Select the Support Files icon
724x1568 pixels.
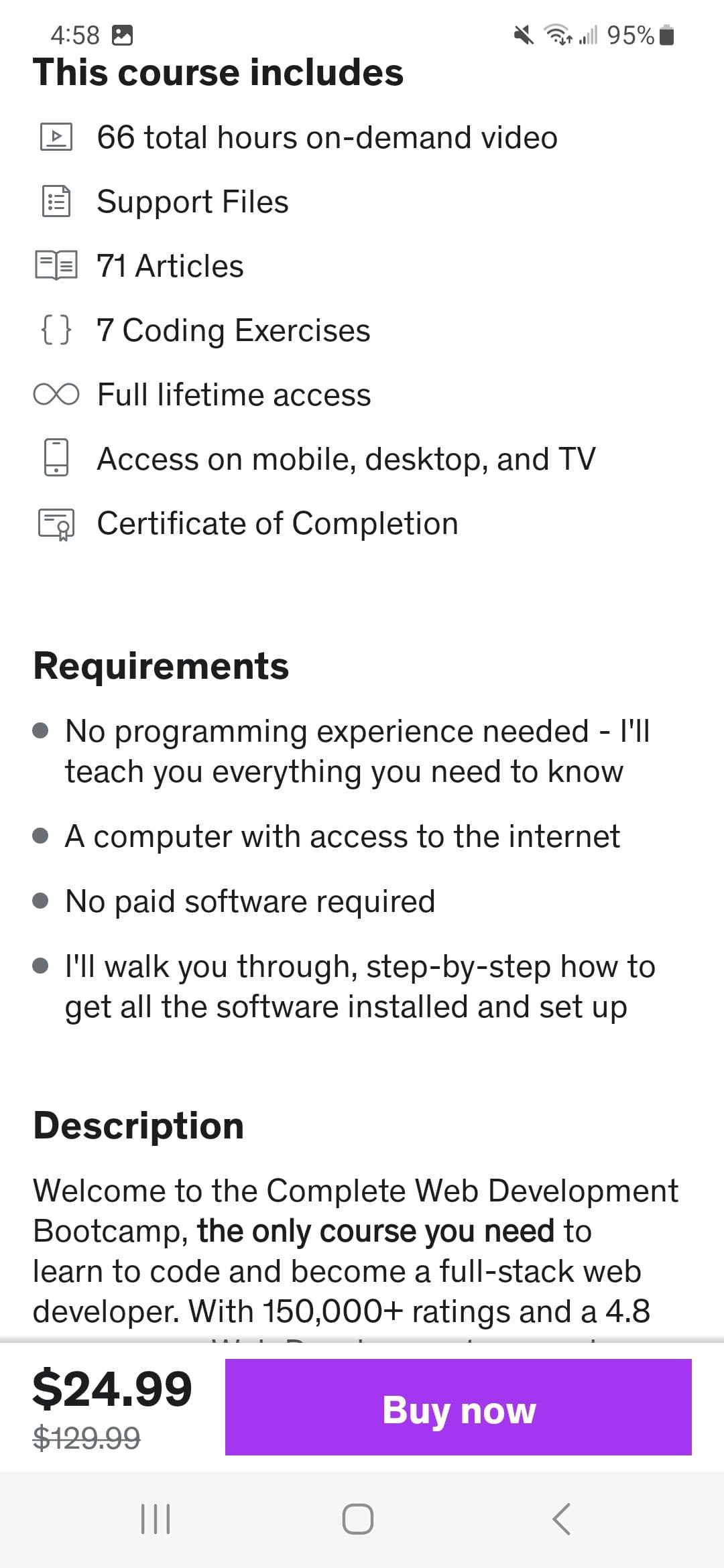(x=56, y=201)
